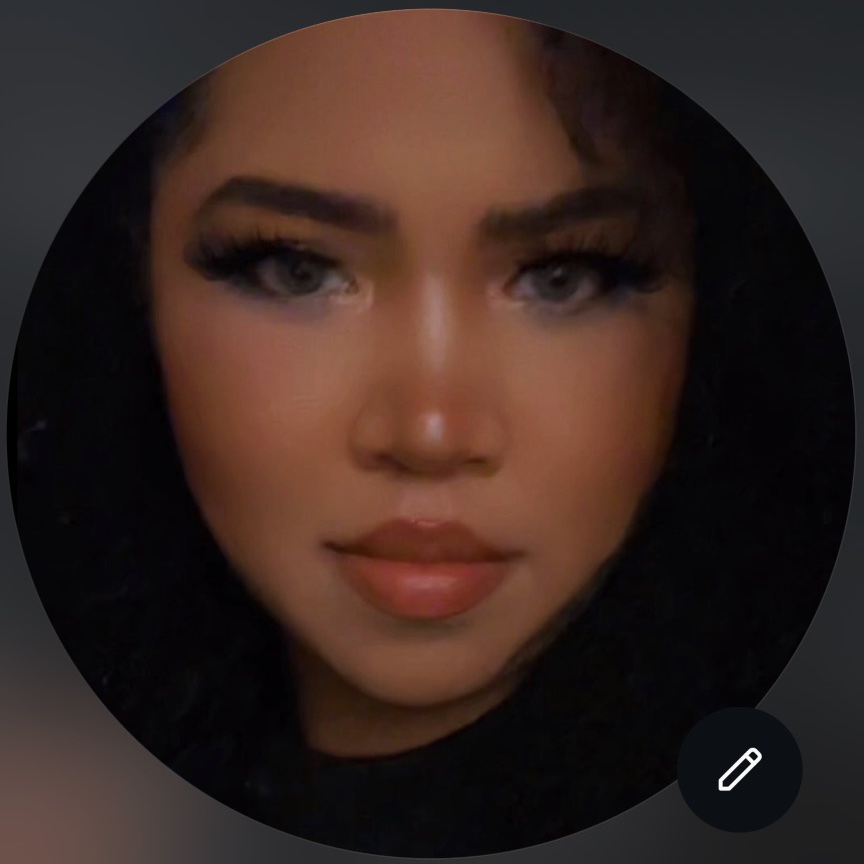Tap the pencil edit button
This screenshot has width=864, height=864.
coord(740,769)
